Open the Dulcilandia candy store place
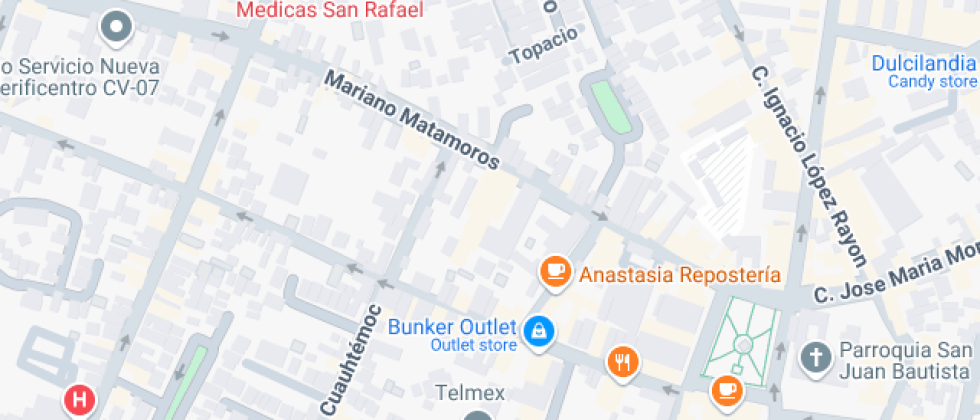The image size is (980, 420). 924,64
